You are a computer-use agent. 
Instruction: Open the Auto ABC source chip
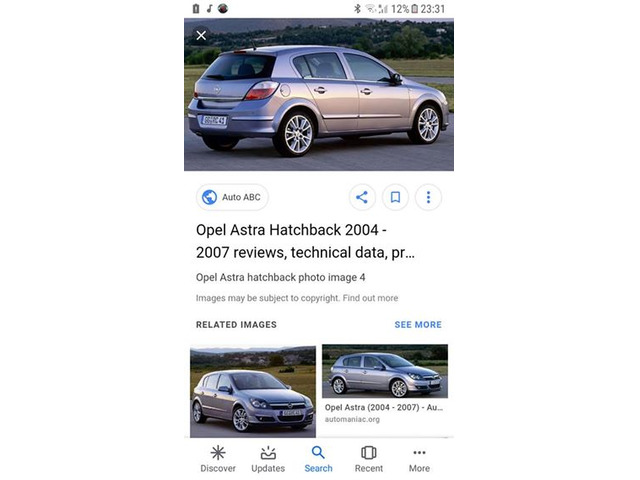(x=232, y=197)
